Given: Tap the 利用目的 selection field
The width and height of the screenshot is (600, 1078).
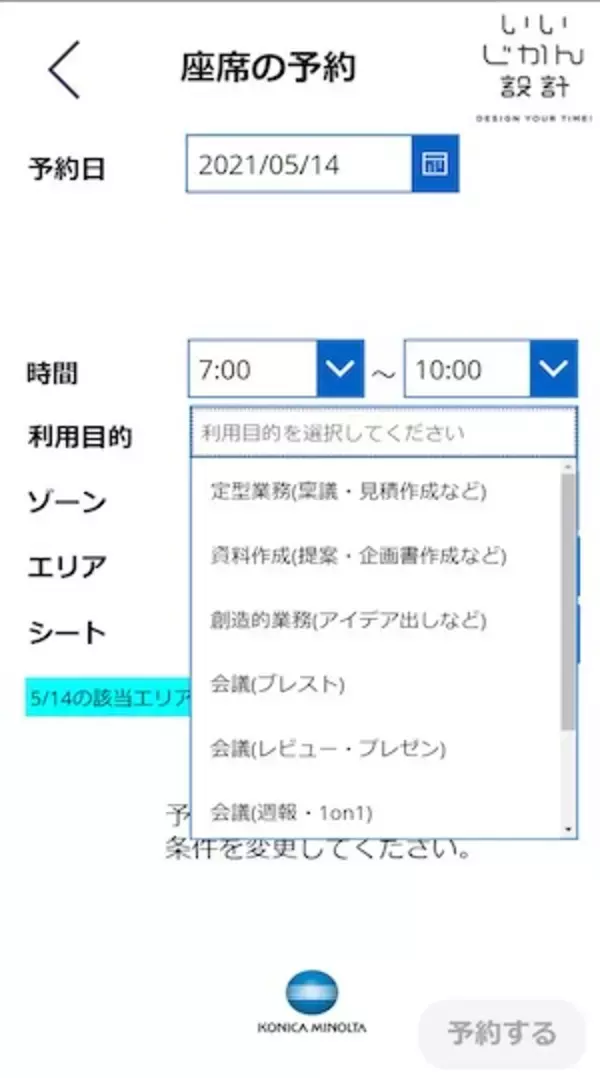Looking at the screenshot, I should [383, 433].
